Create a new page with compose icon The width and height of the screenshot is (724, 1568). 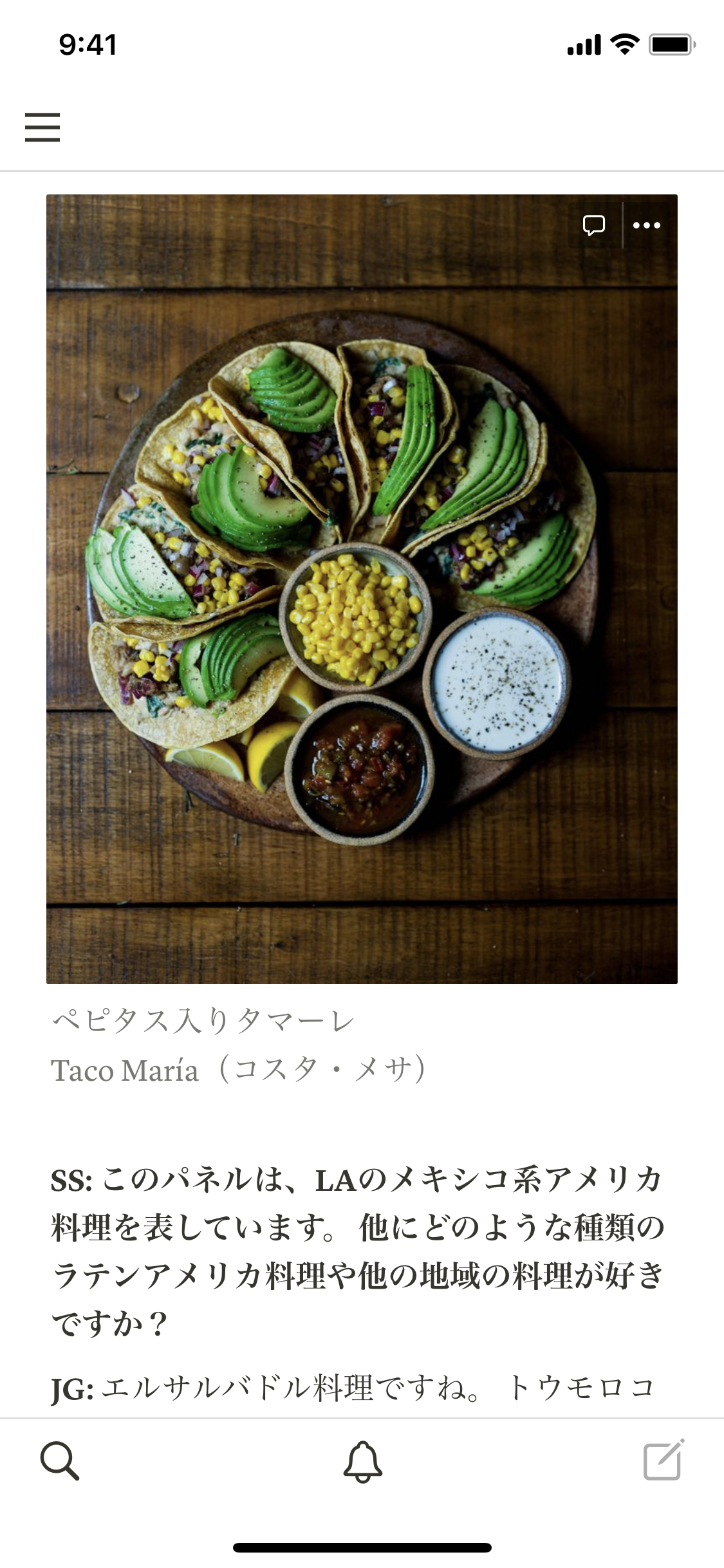[x=664, y=1460]
